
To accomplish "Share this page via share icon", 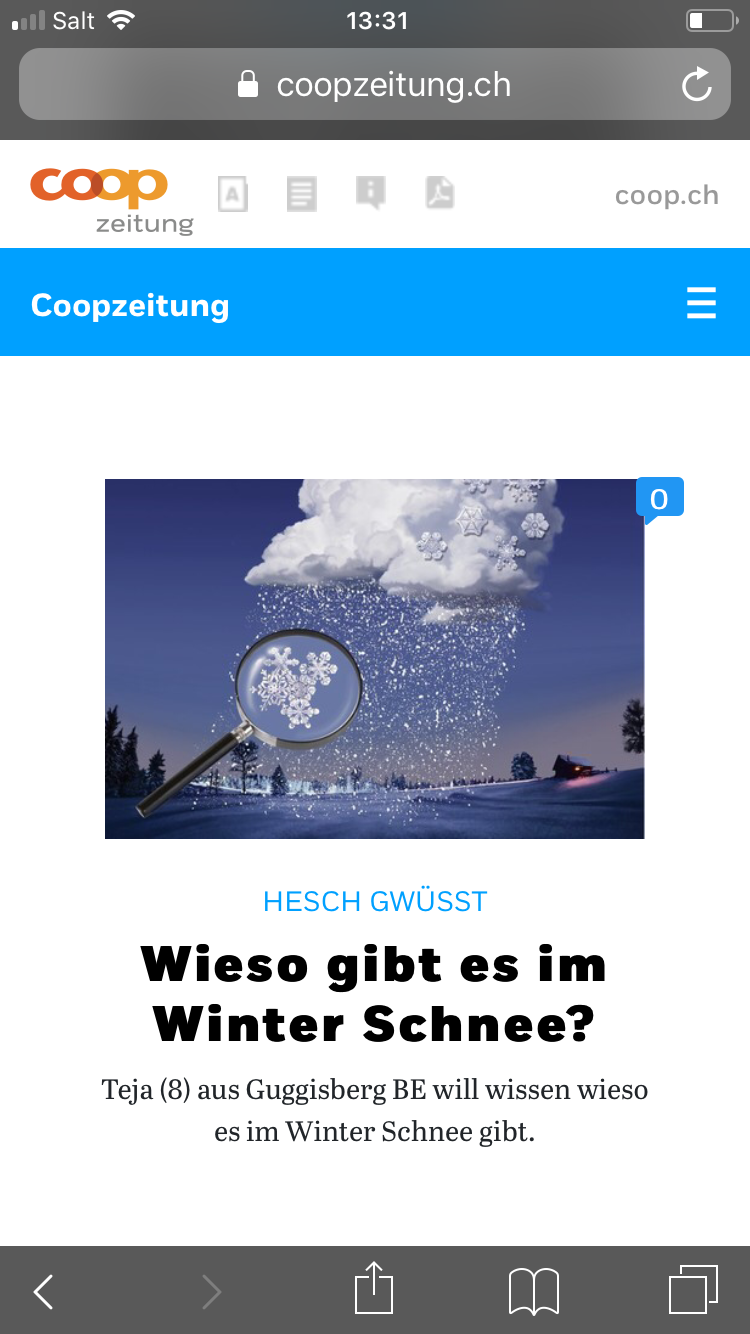I will [x=374, y=1288].
